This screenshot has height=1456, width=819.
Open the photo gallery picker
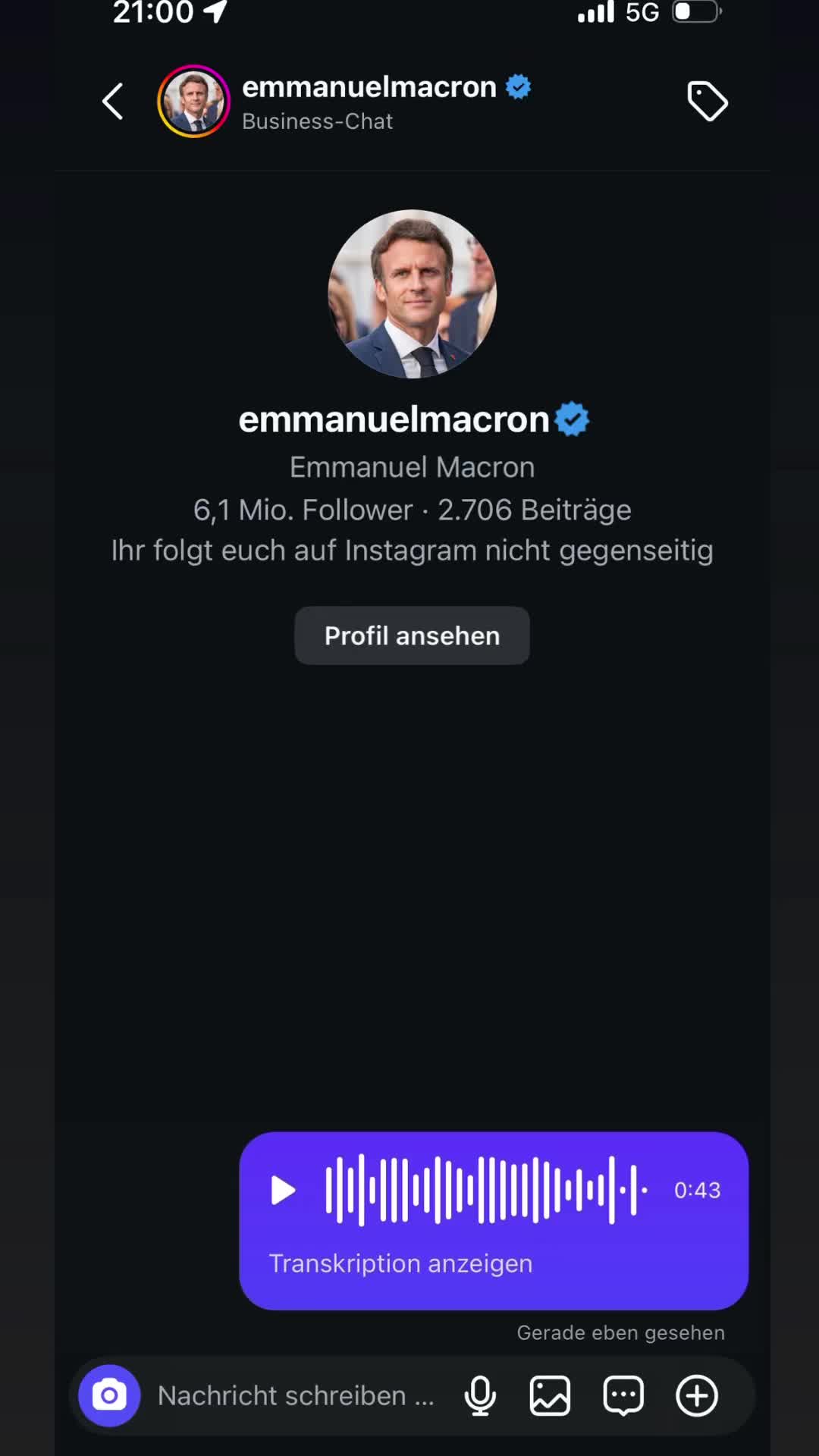coord(550,1395)
